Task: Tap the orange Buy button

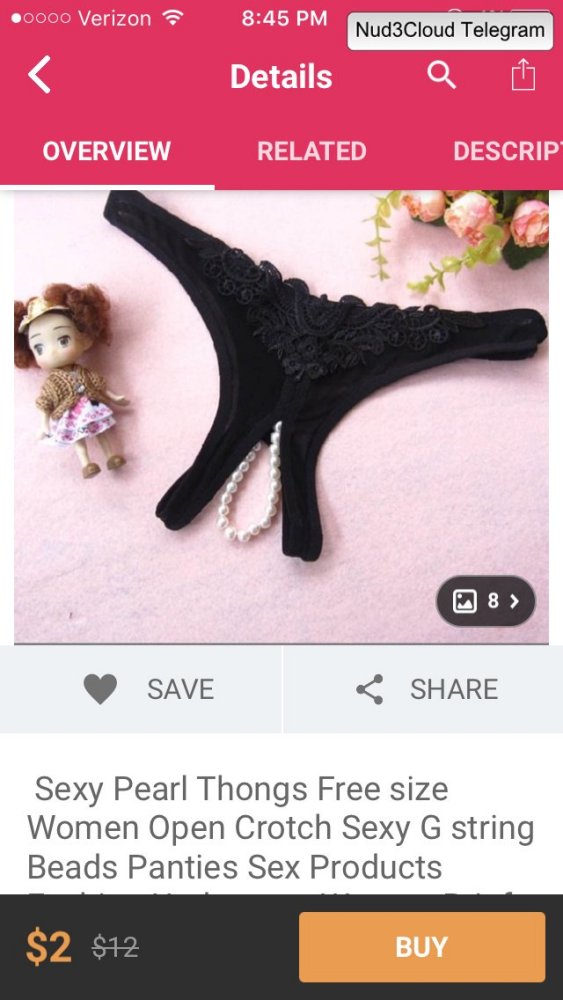Action: 422,947
